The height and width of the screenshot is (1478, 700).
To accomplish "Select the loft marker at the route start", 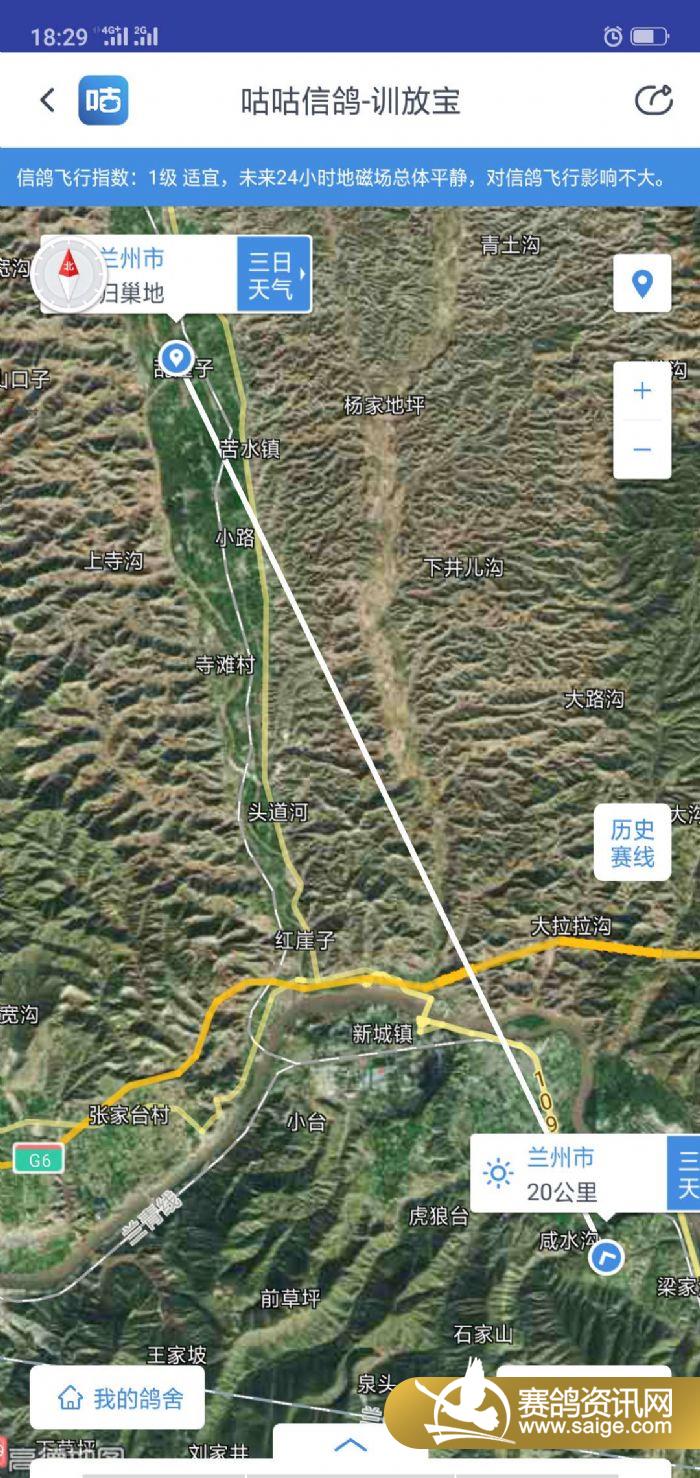I will point(177,356).
